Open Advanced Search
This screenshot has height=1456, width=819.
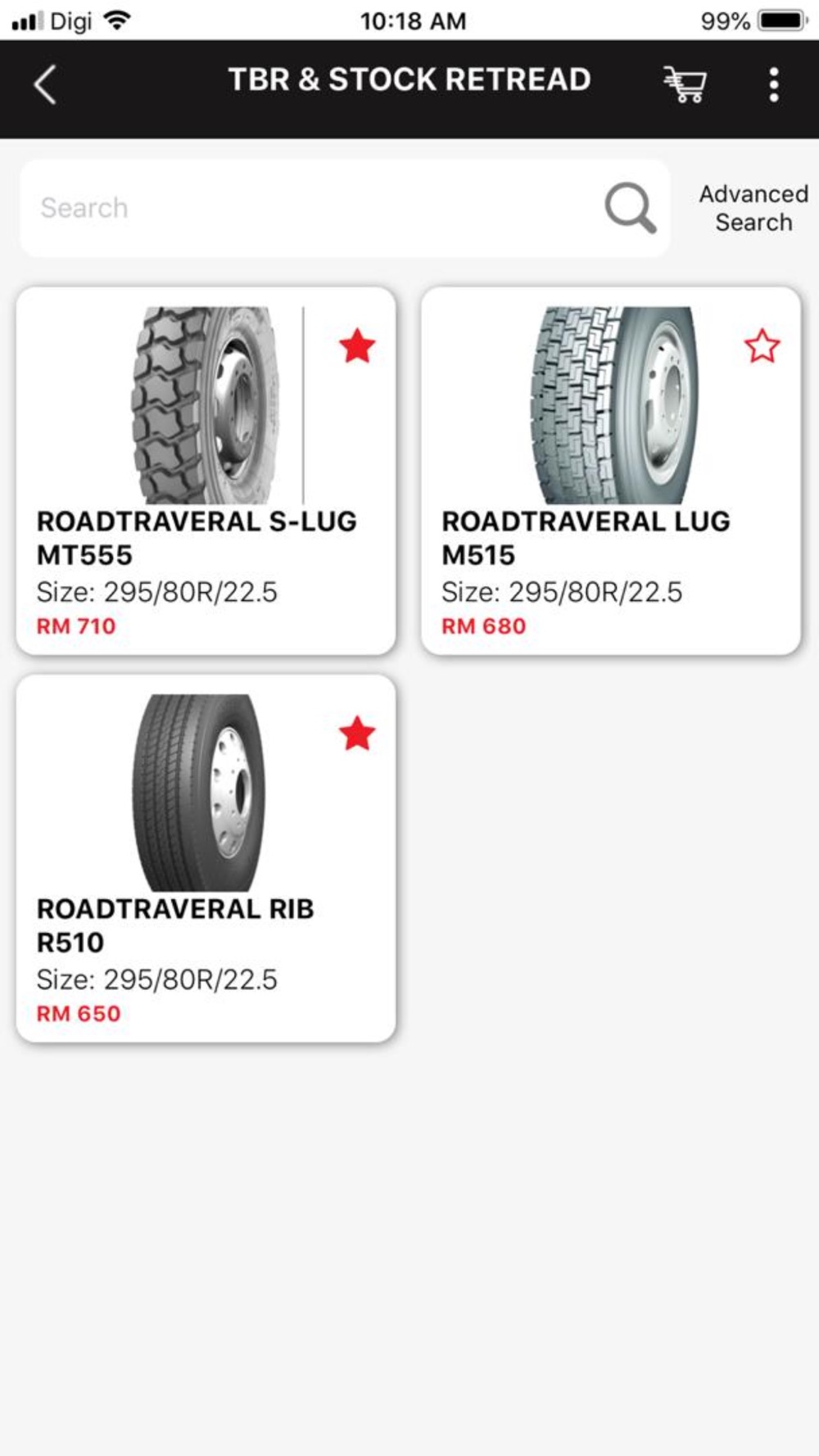point(753,208)
